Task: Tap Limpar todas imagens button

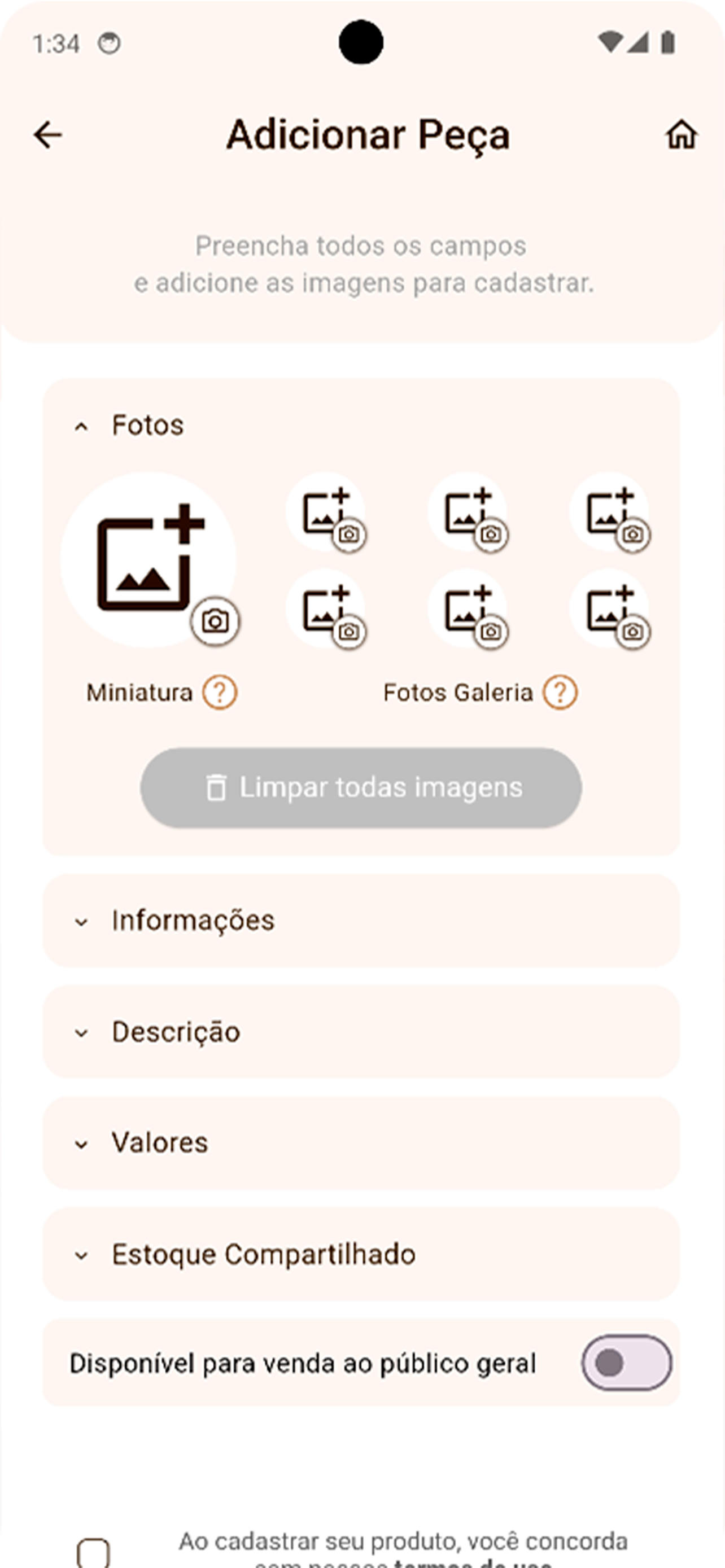Action: click(361, 787)
